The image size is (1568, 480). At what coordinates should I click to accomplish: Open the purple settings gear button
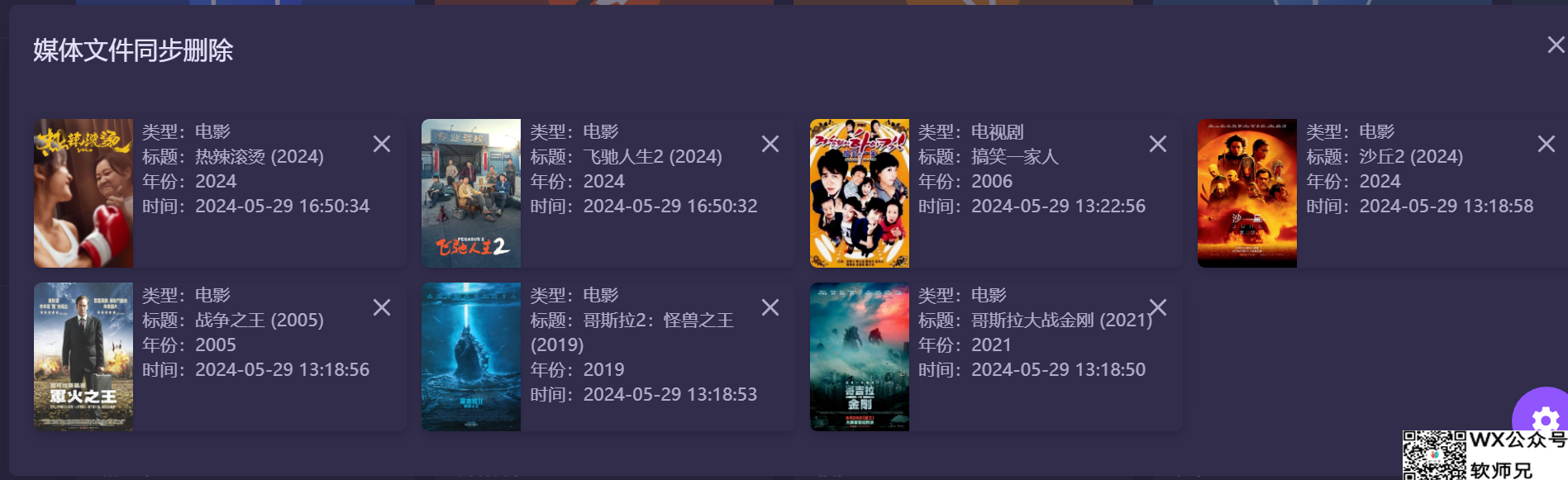click(1544, 418)
